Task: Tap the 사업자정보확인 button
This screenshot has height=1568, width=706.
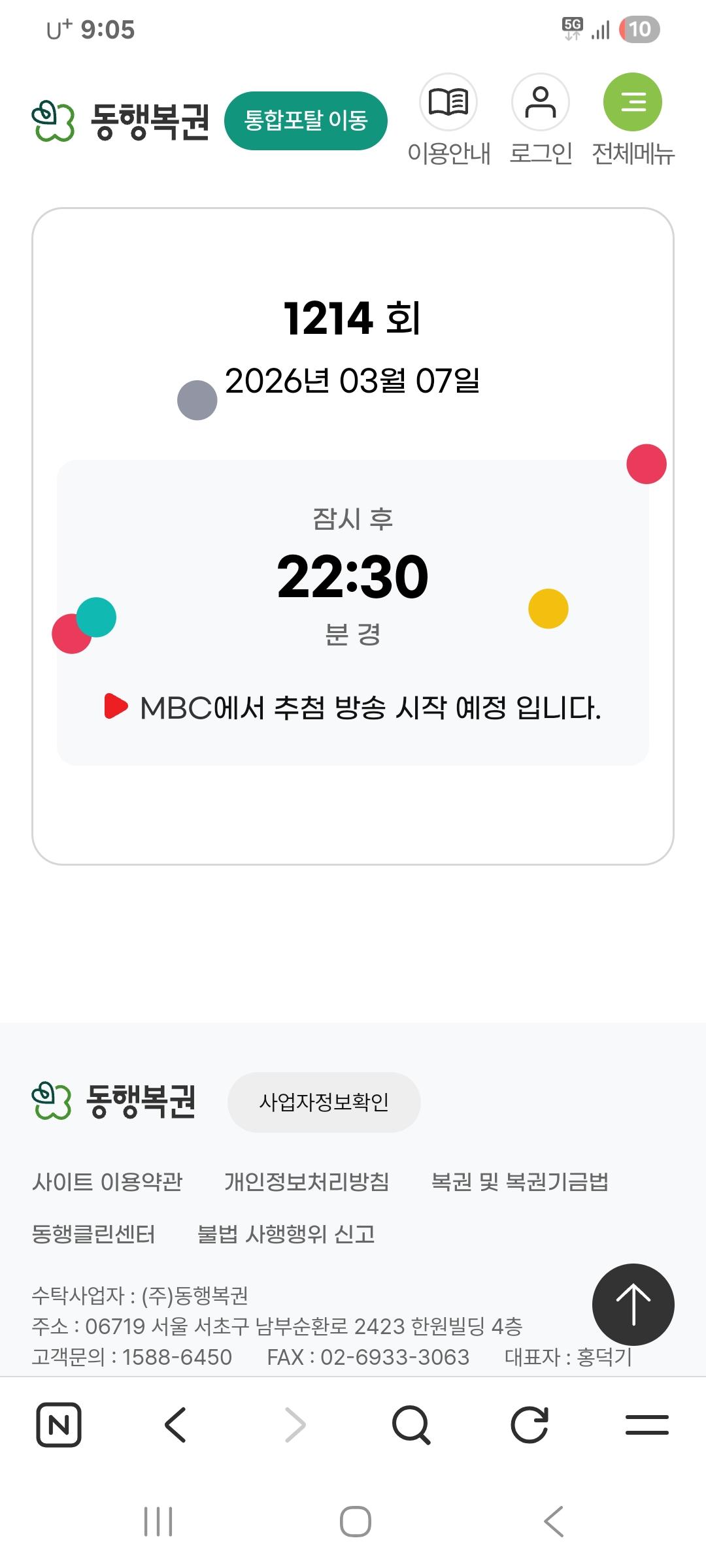Action: [x=324, y=1102]
